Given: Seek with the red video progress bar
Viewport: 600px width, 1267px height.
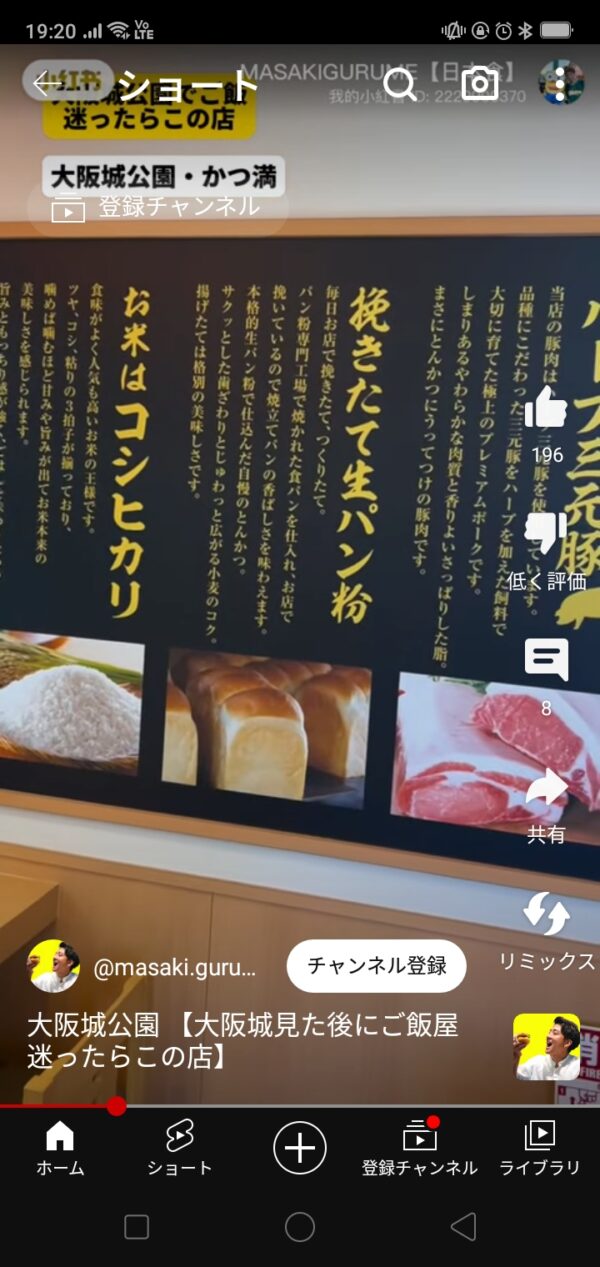Looking at the screenshot, I should (117, 1106).
